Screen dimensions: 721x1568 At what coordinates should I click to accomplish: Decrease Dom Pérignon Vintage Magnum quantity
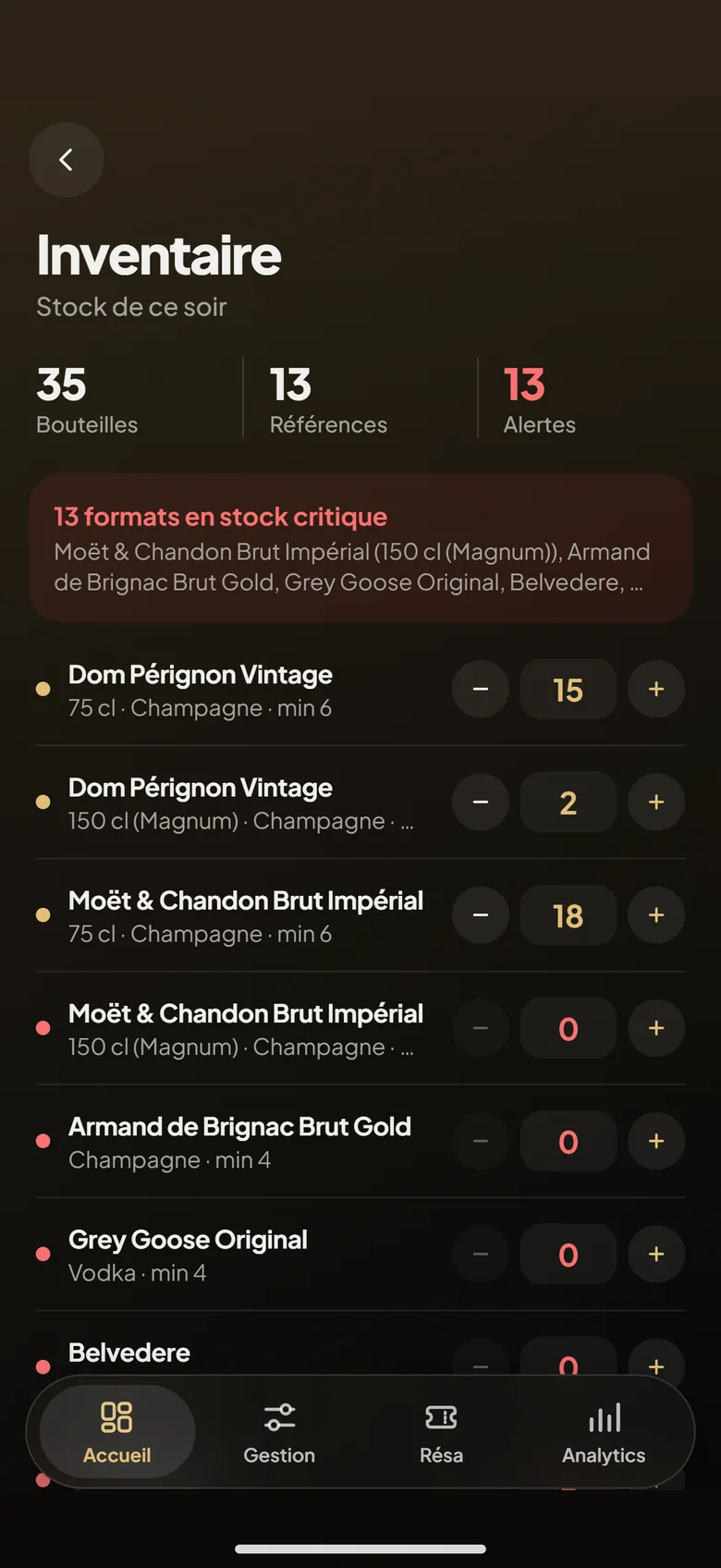click(x=481, y=802)
